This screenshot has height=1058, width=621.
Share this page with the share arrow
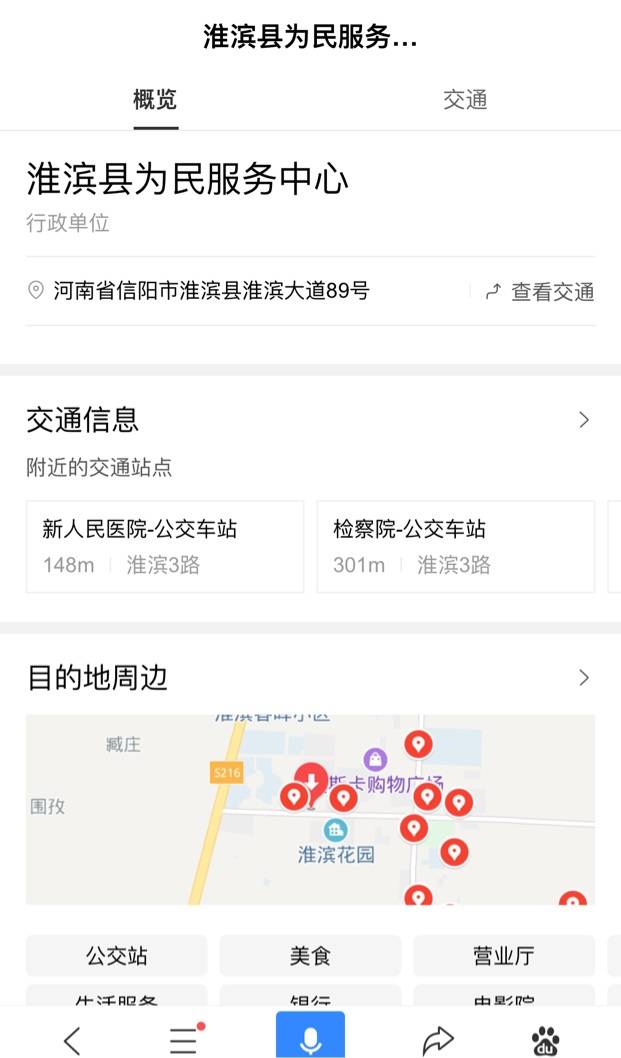pyautogui.click(x=437, y=1040)
